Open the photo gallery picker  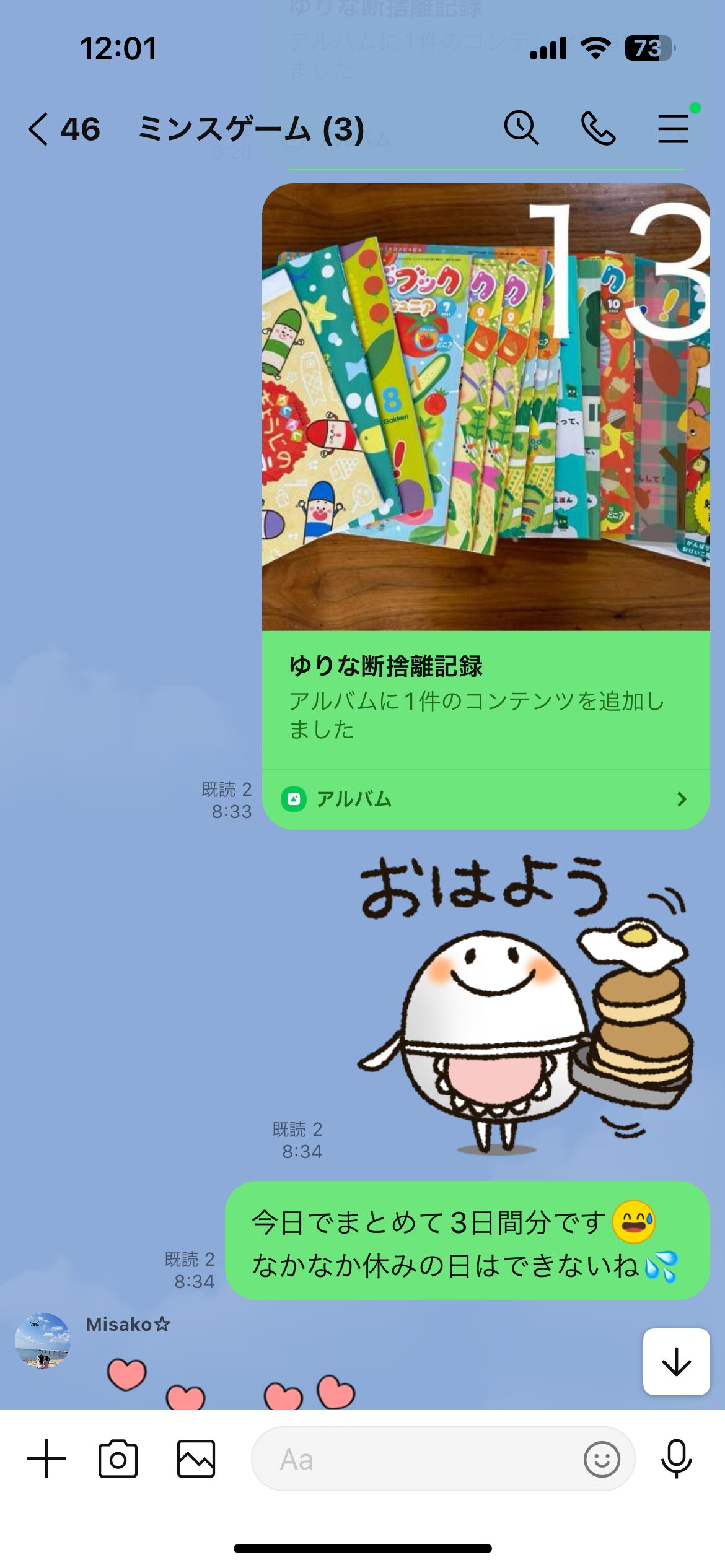(x=196, y=1459)
